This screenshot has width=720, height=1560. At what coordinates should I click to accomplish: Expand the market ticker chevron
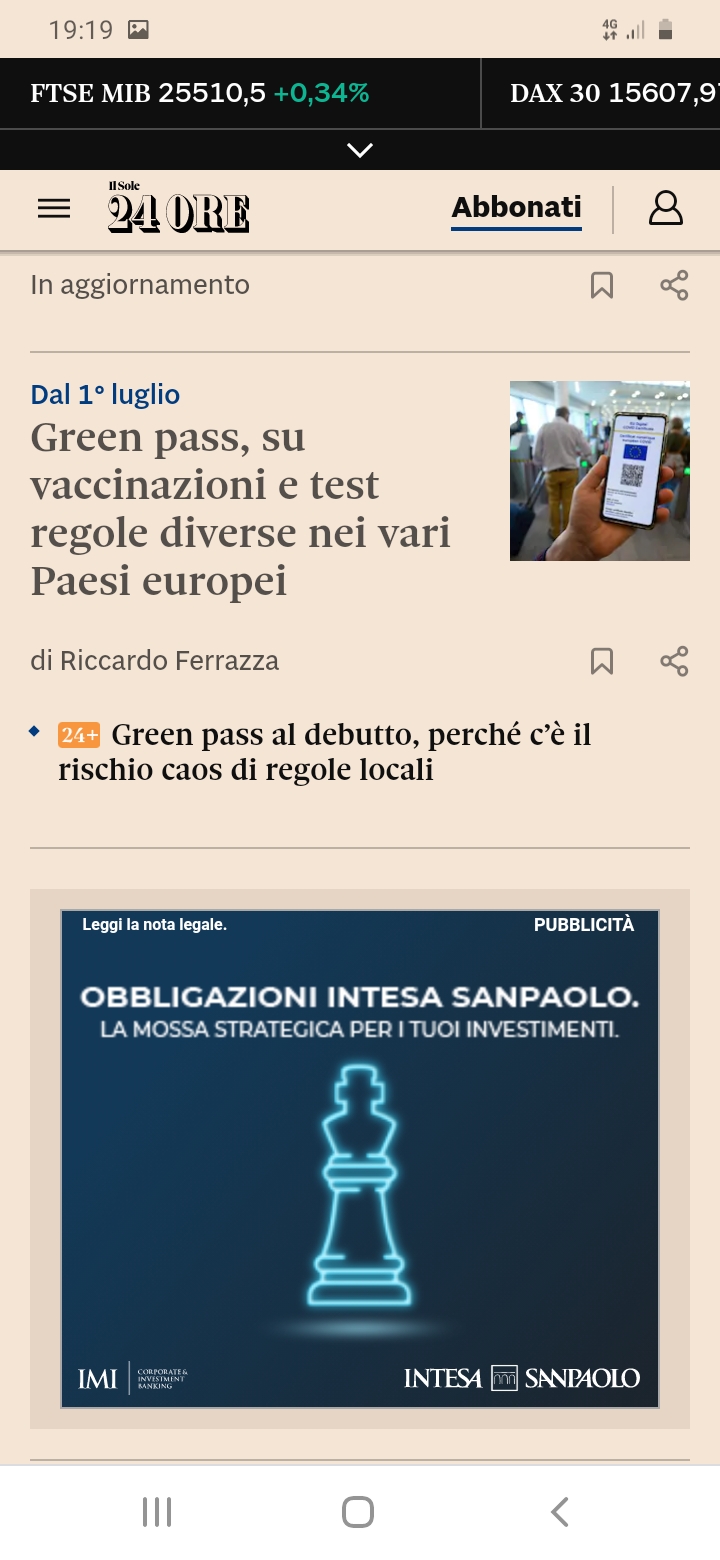click(x=360, y=150)
